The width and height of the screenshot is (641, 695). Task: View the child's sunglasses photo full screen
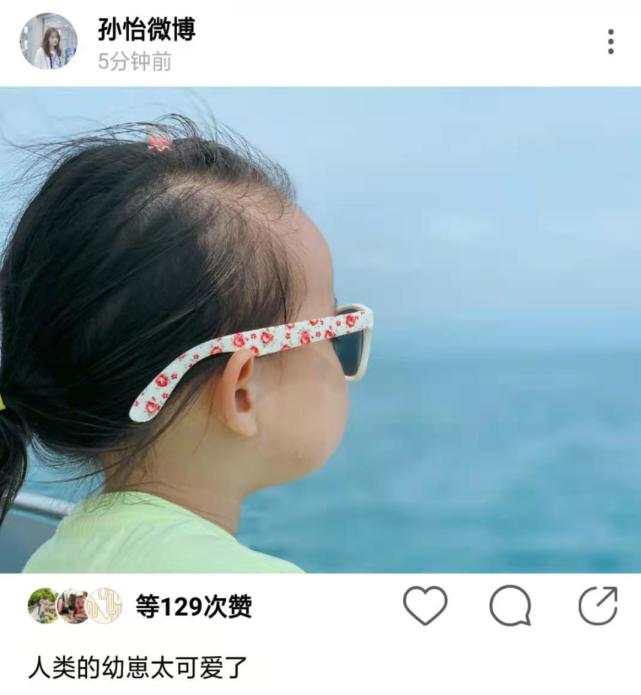320,330
